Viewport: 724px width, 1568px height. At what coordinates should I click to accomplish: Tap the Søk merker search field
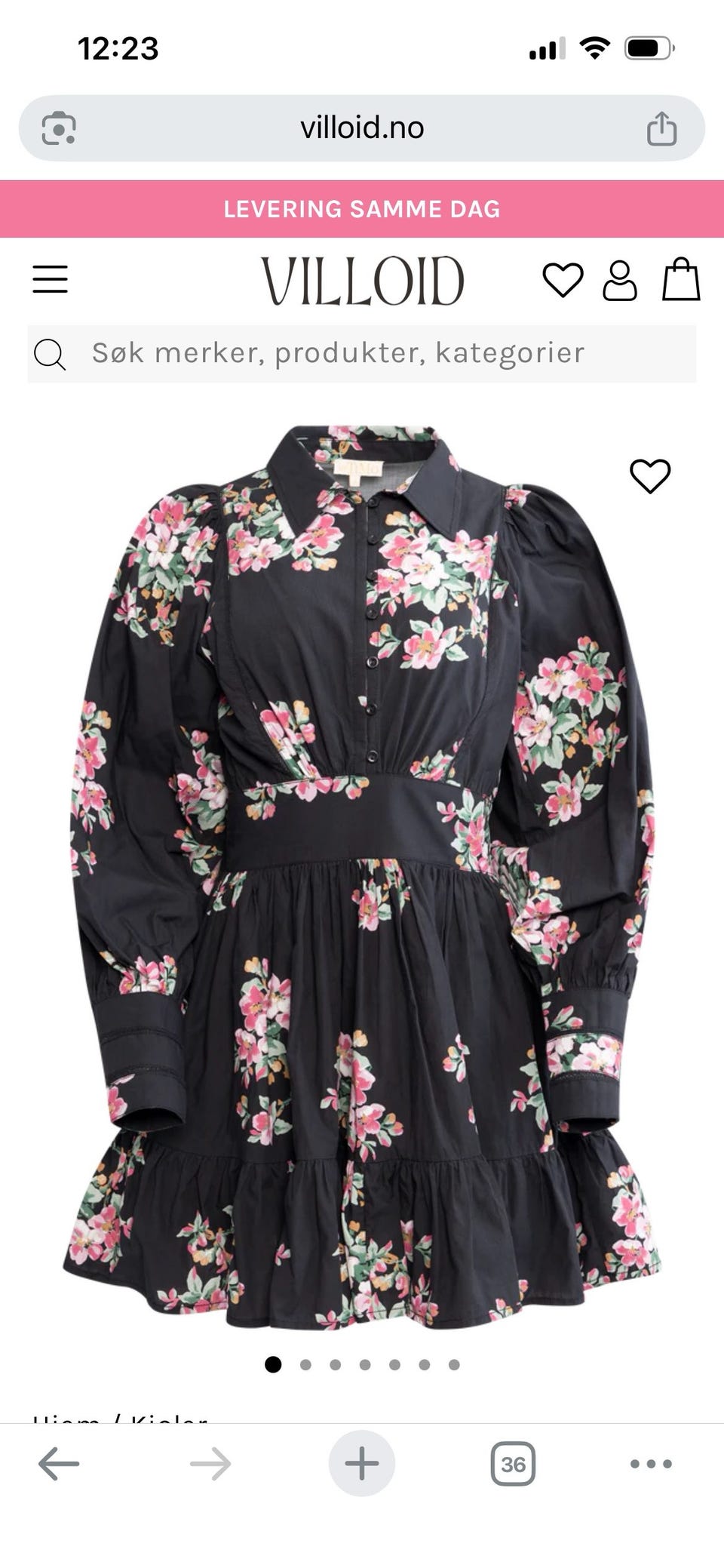[x=362, y=353]
